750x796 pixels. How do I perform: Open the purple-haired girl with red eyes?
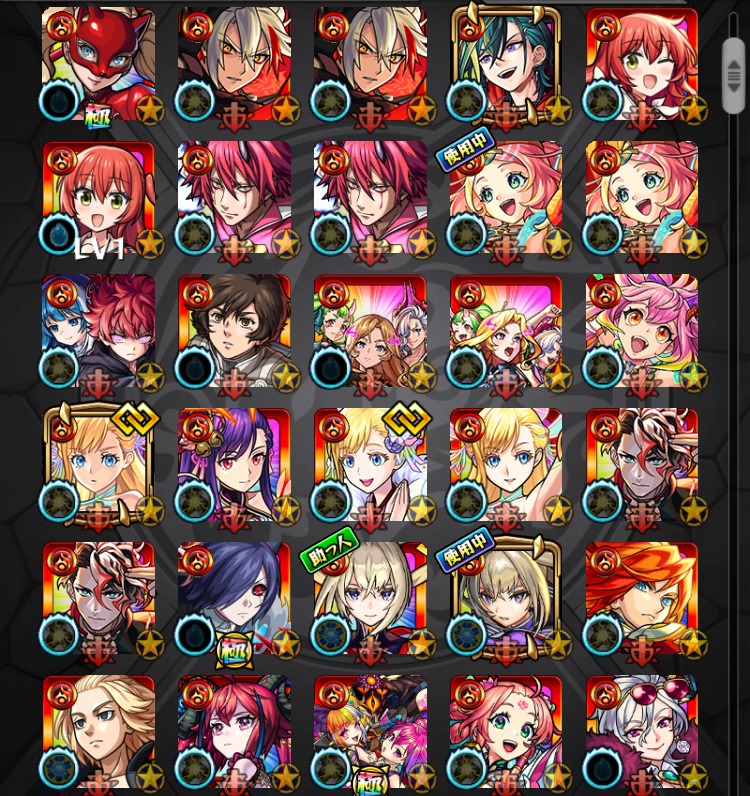click(x=234, y=465)
